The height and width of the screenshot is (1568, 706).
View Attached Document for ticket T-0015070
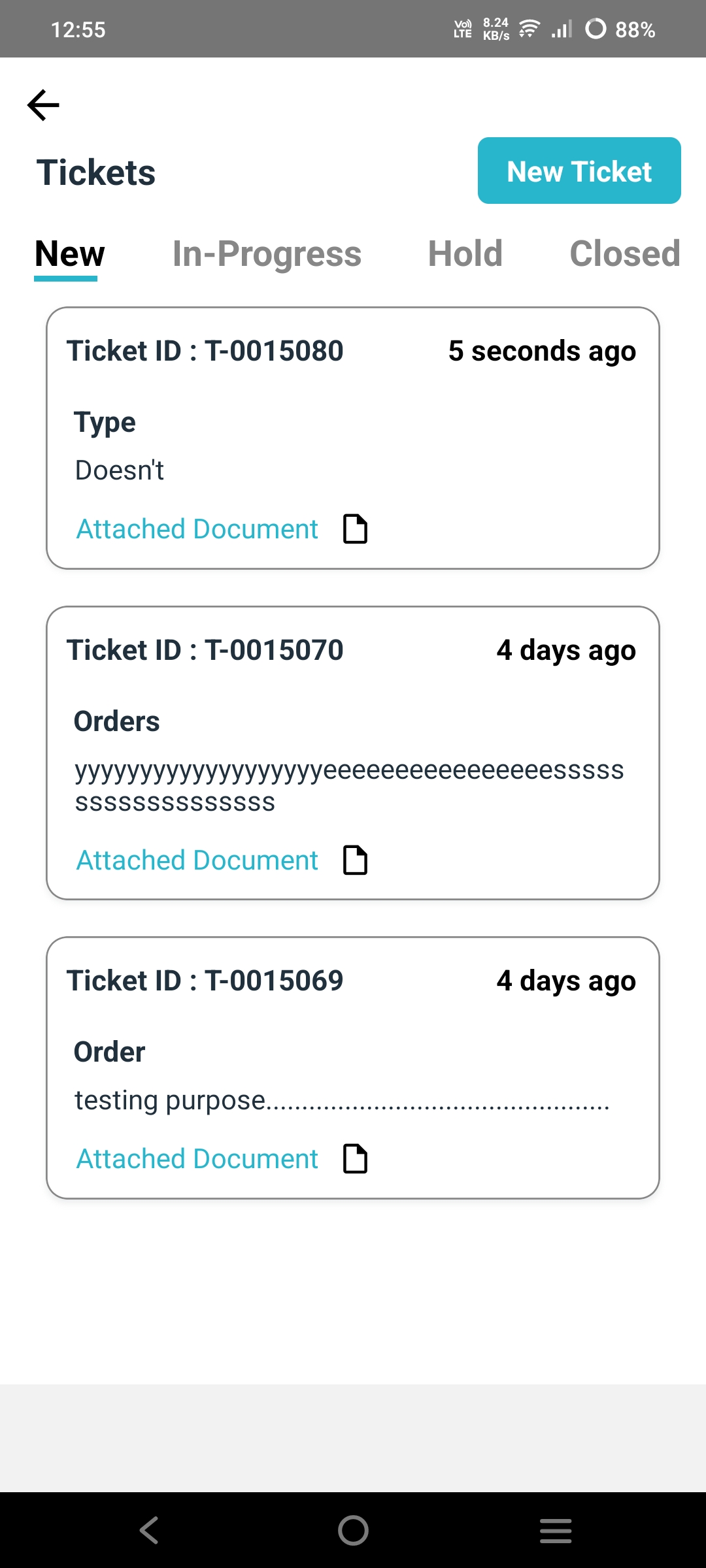point(222,860)
